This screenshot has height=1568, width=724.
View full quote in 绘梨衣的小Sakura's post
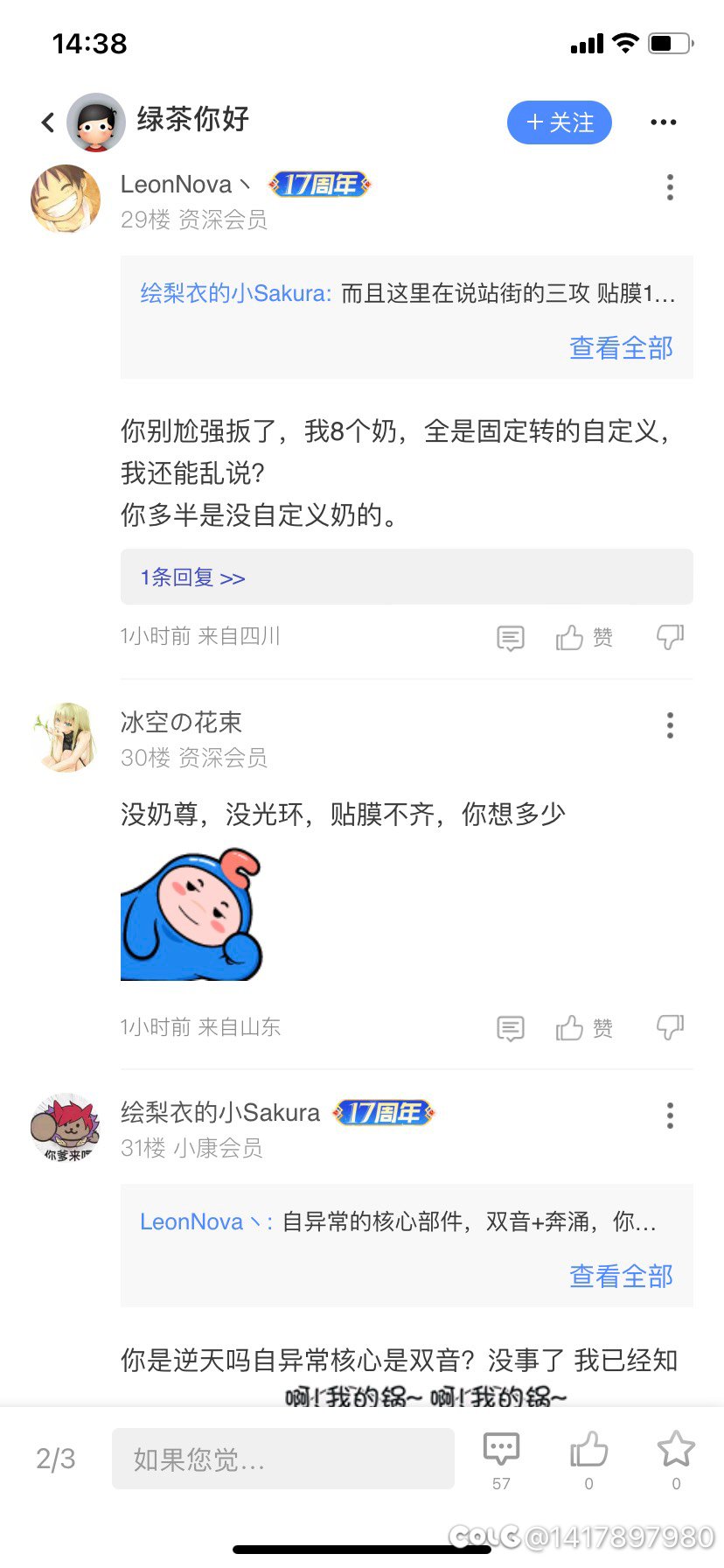(x=621, y=1277)
